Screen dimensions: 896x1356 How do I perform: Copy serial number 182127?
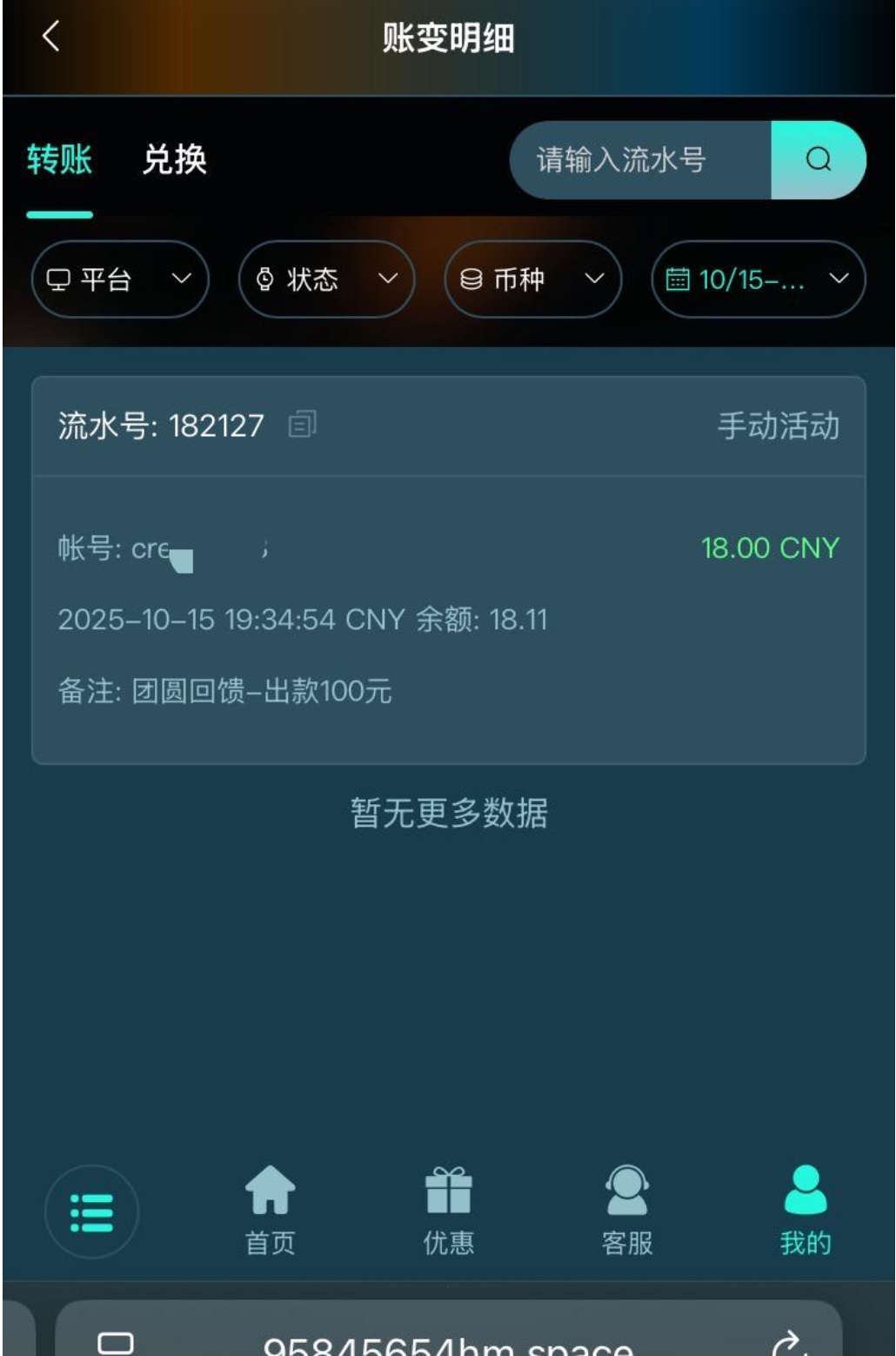pos(302,425)
